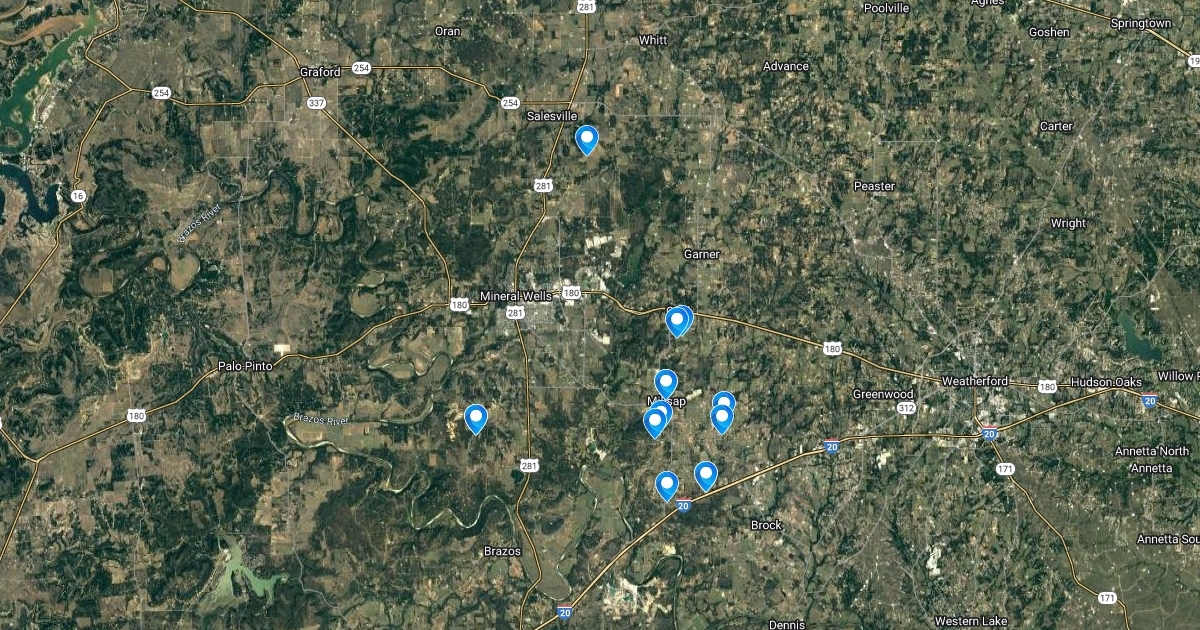Viewport: 1200px width, 630px height.
Task: Tap the pin directly above the Millsap label
Action: (666, 382)
